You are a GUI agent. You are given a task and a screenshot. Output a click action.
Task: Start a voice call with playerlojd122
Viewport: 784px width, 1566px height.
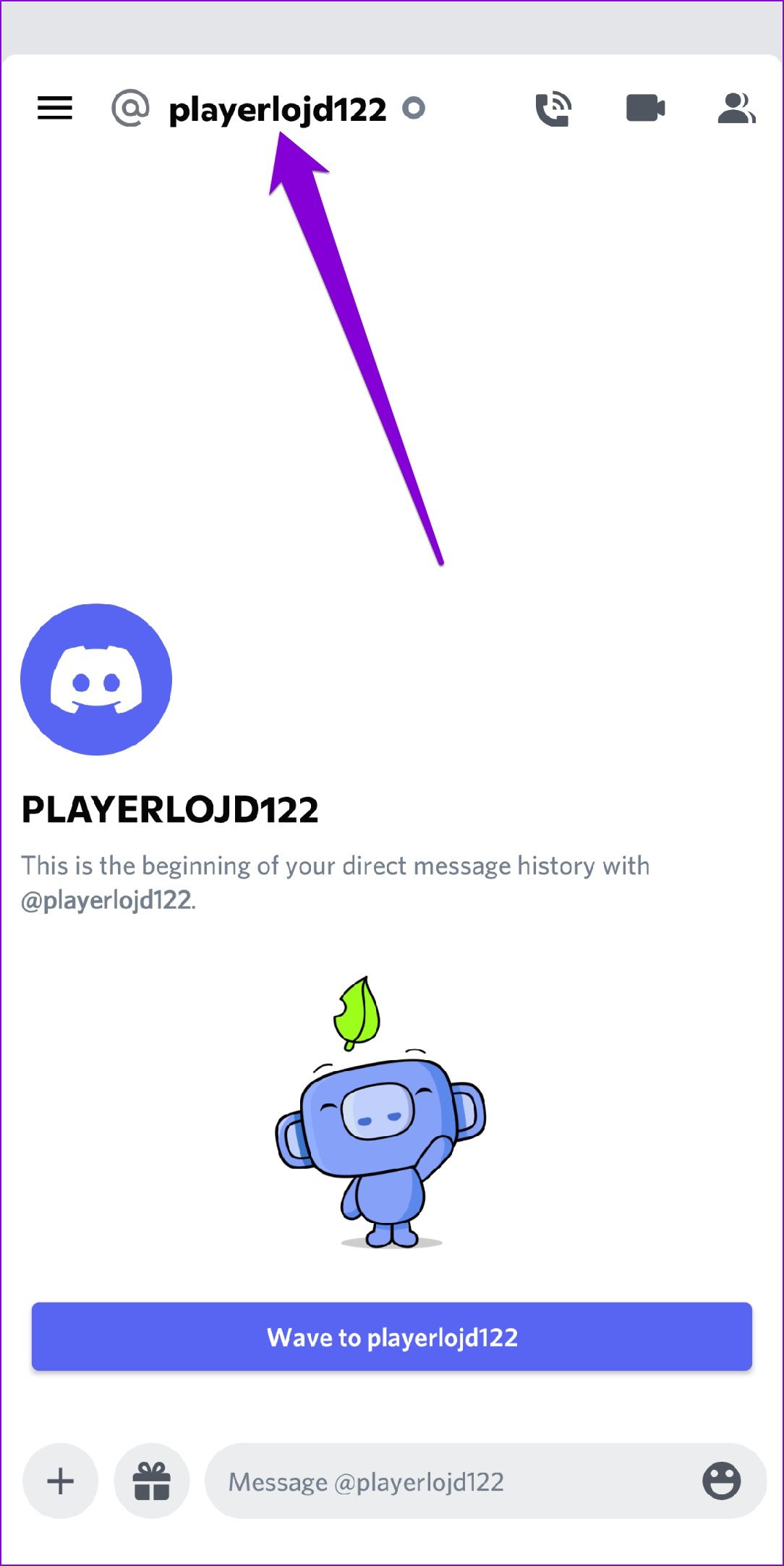coord(553,109)
